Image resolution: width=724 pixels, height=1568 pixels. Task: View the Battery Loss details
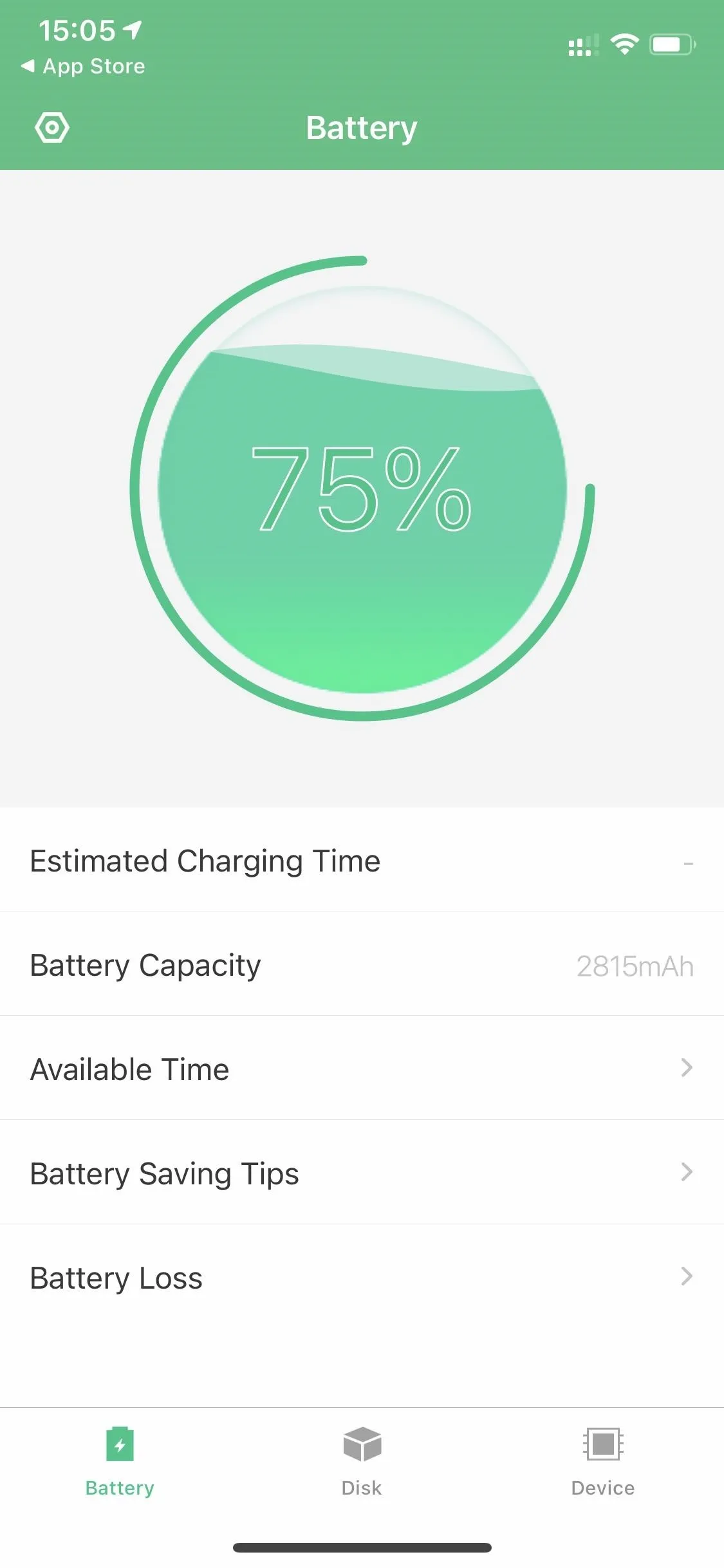[x=362, y=1277]
